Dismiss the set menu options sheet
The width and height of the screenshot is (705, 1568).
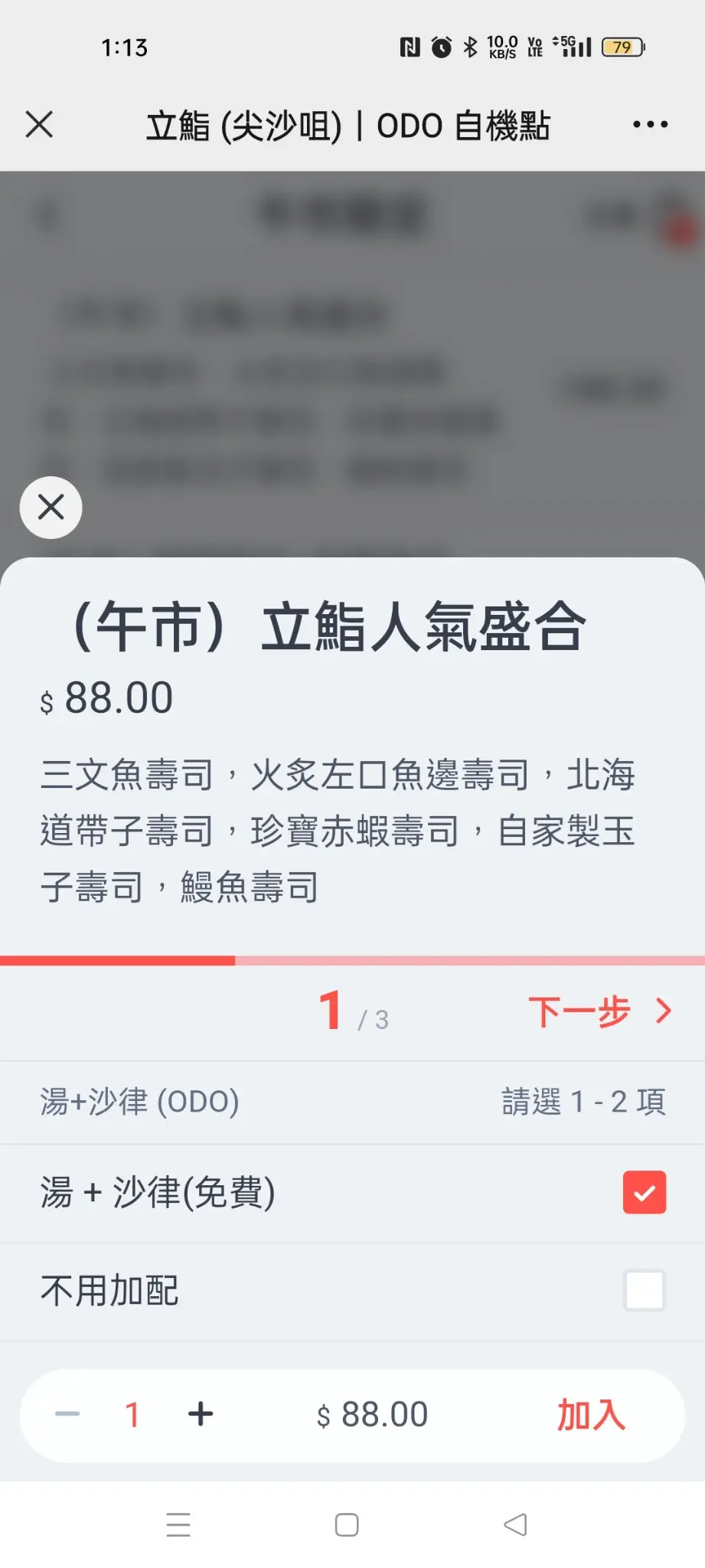click(51, 508)
